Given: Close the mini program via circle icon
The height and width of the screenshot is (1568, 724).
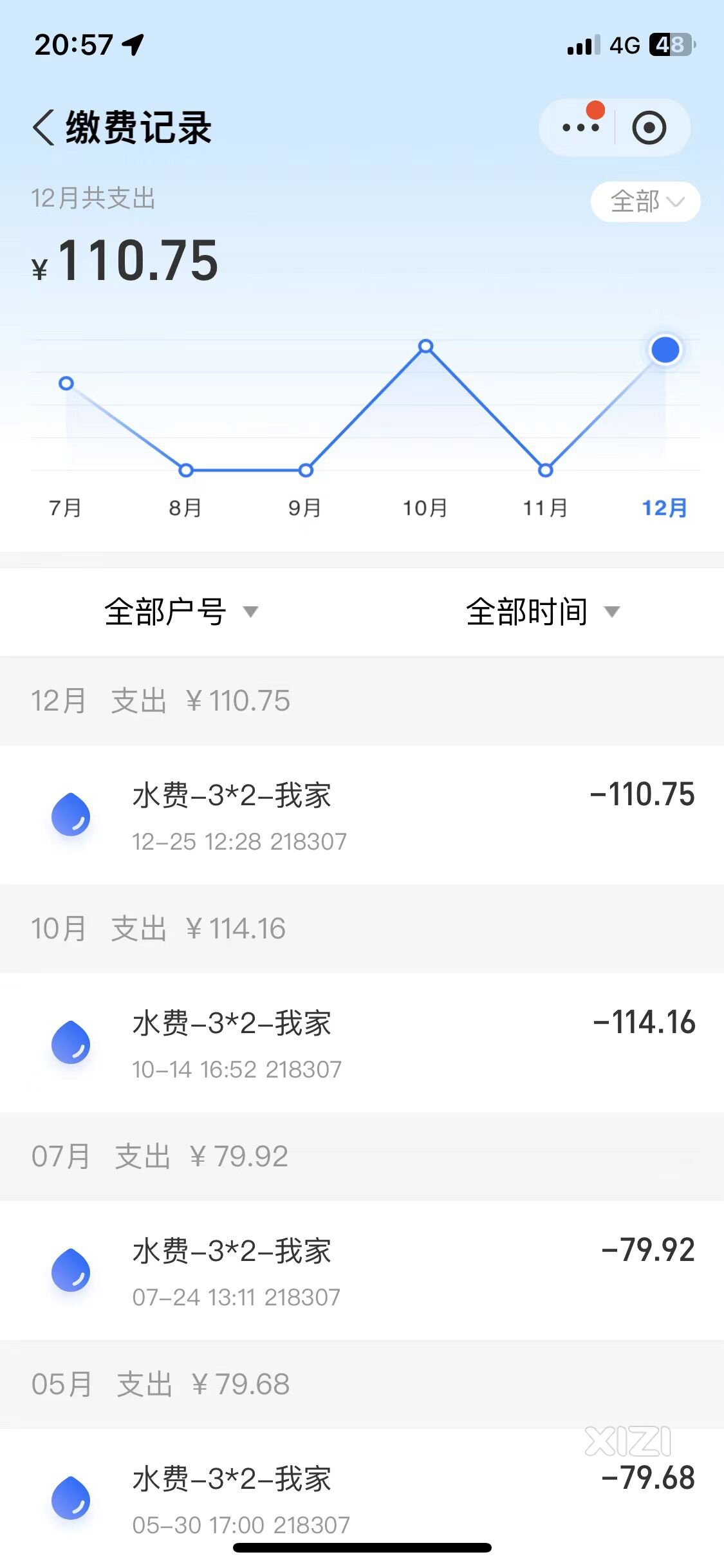Looking at the screenshot, I should (x=649, y=127).
